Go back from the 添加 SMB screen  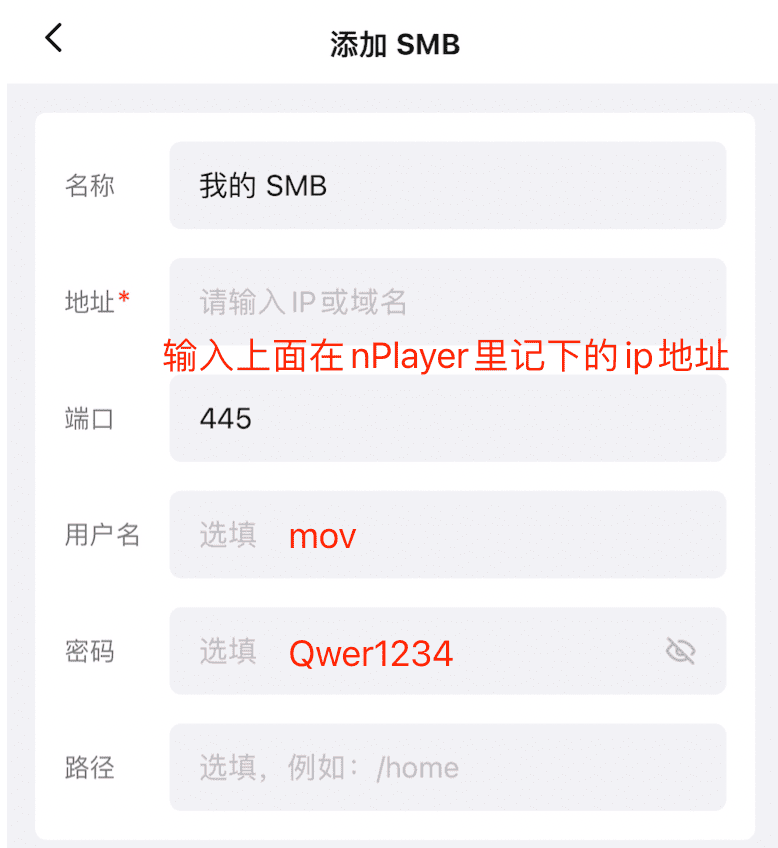[x=54, y=39]
